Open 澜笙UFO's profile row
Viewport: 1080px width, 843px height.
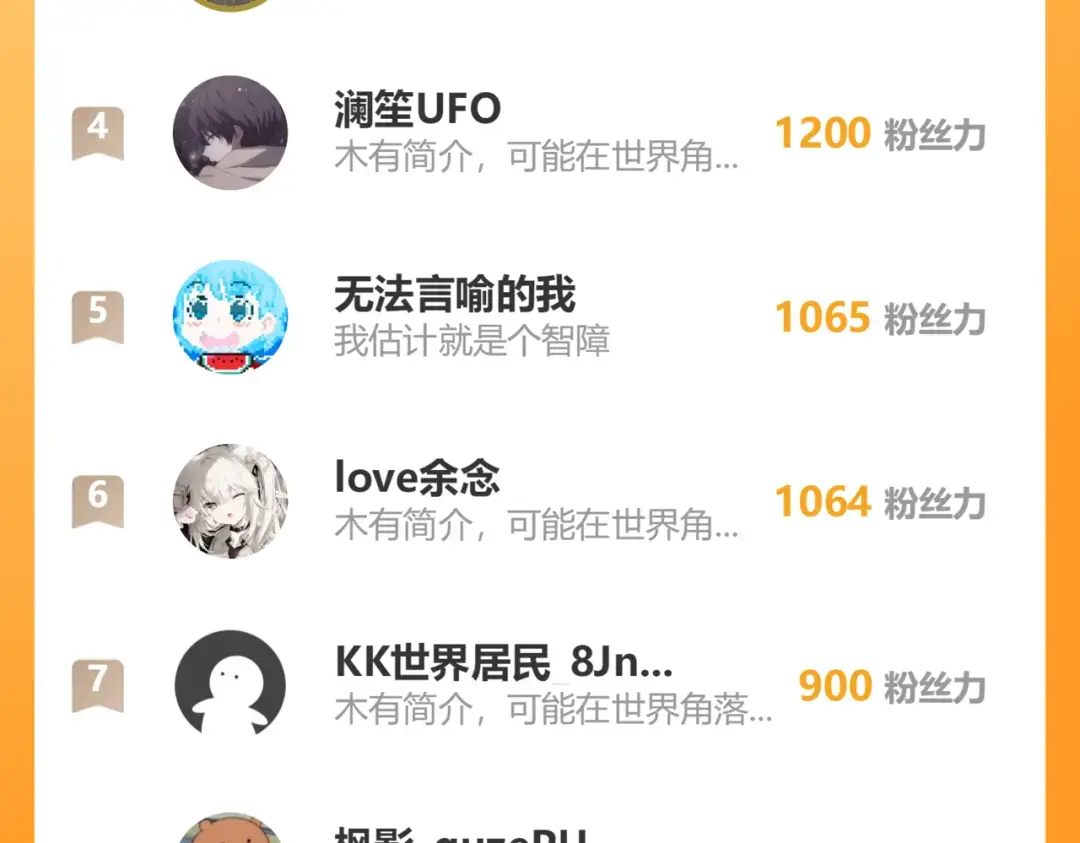pyautogui.click(x=539, y=133)
